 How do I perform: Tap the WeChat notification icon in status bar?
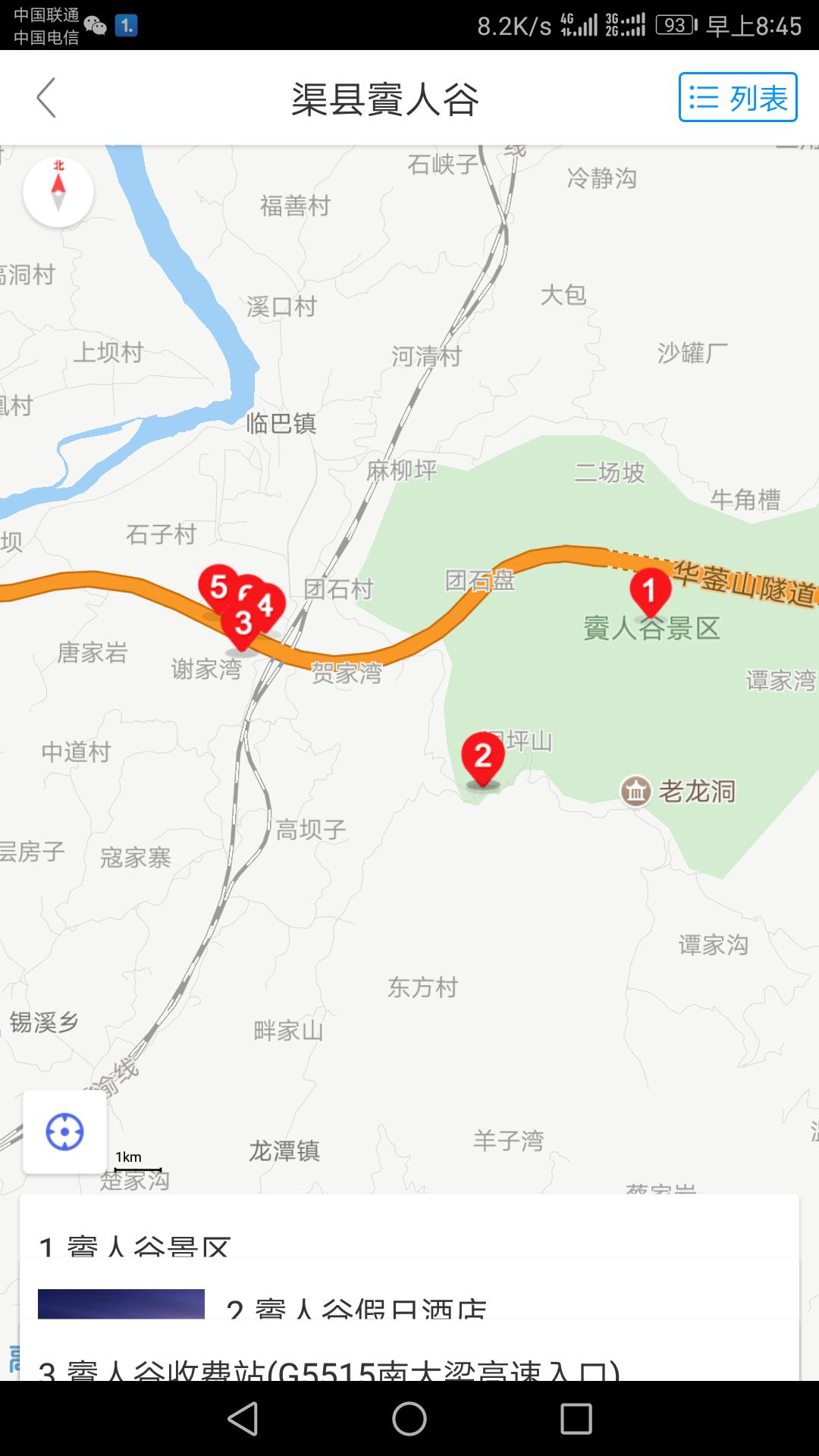pyautogui.click(x=95, y=24)
